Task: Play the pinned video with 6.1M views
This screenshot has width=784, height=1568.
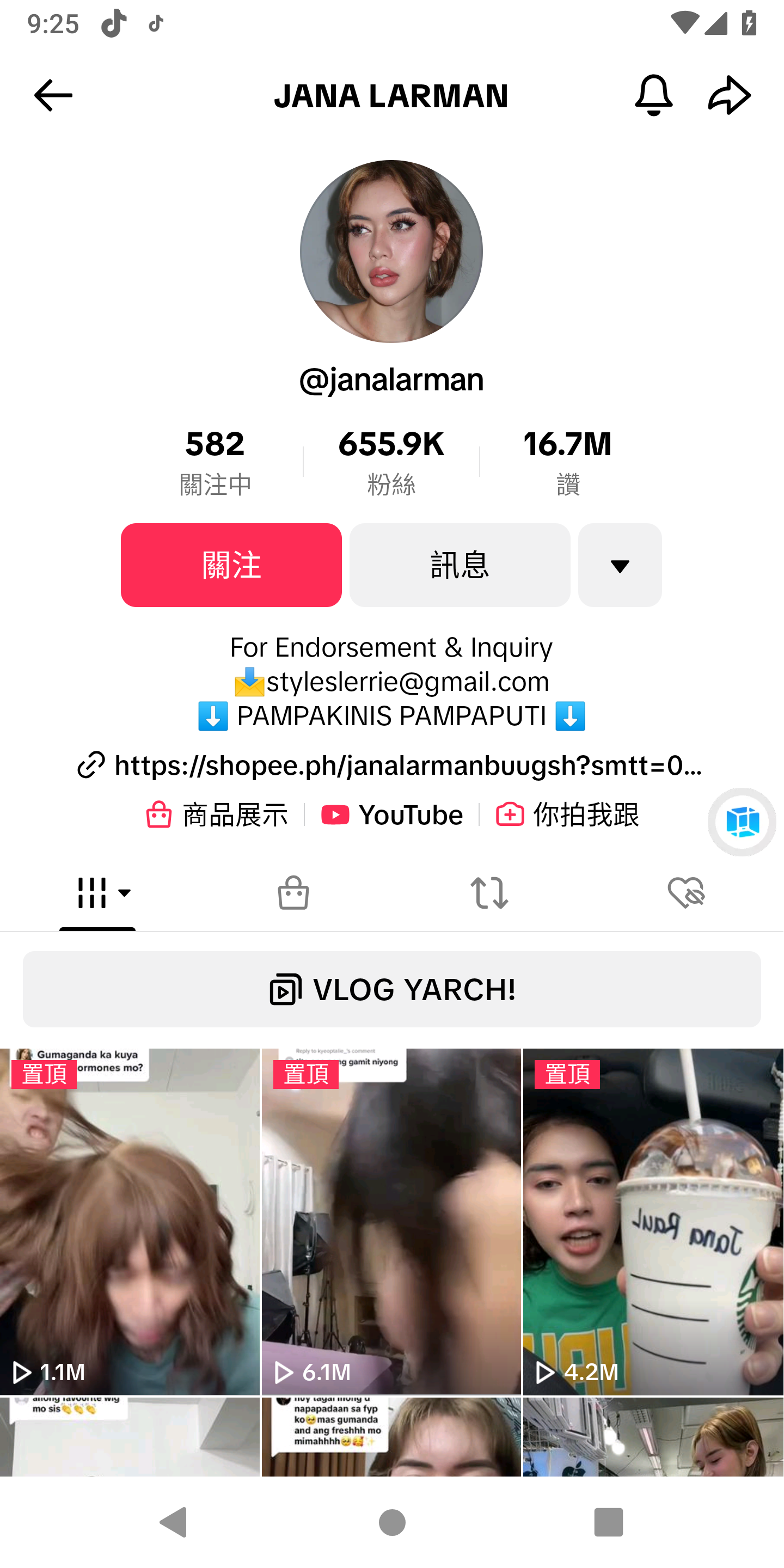Action: point(391,1221)
